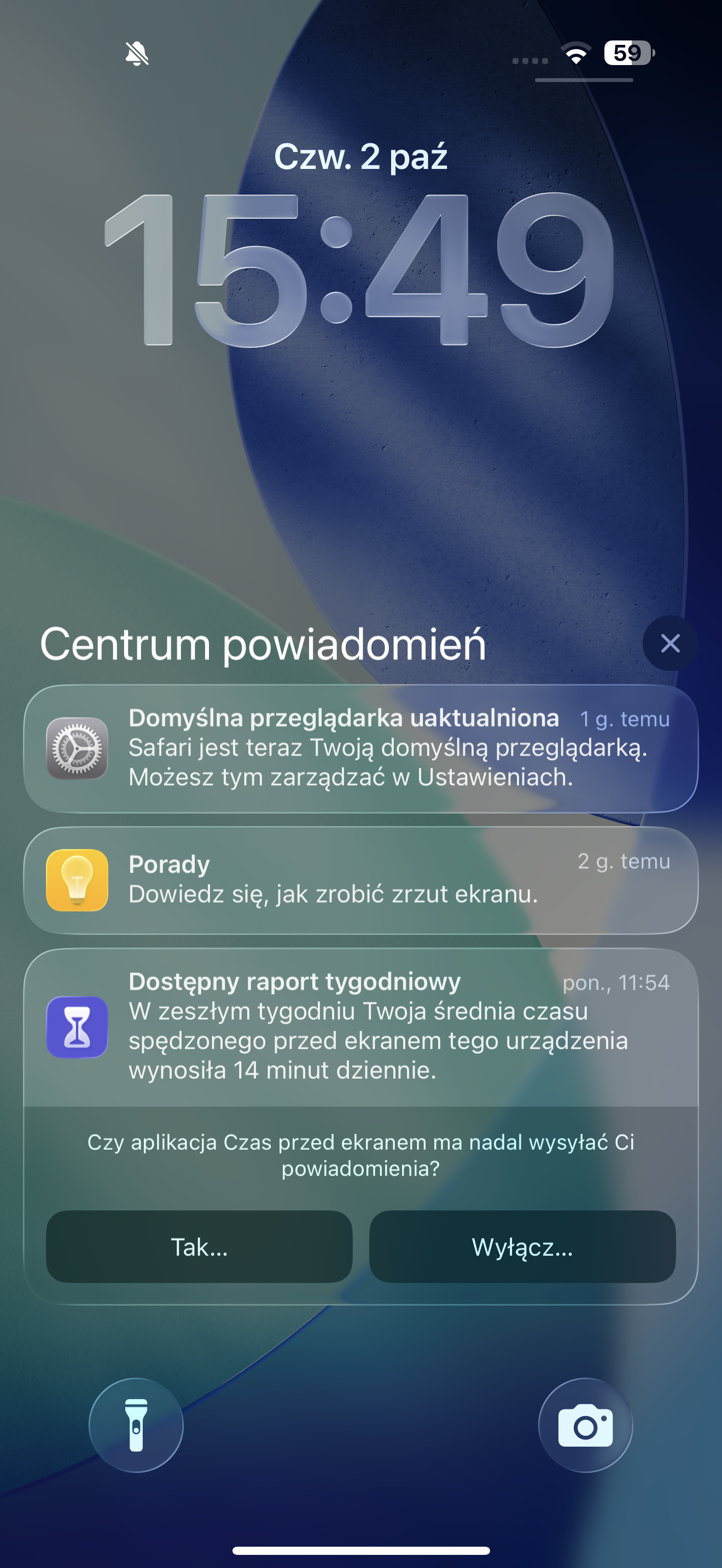Turn on the flashlight
The image size is (722, 1568).
[136, 1425]
